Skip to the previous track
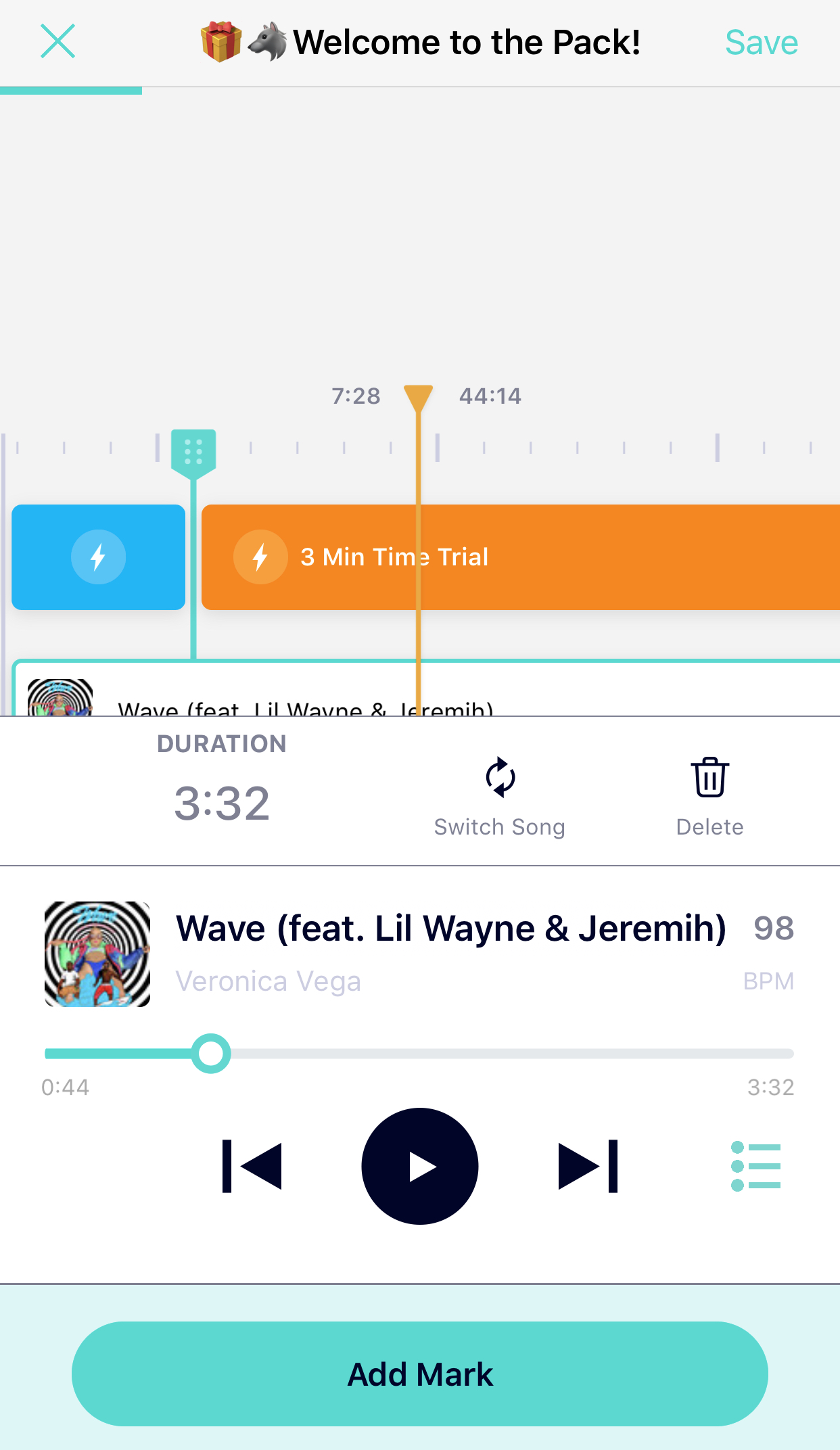840x1450 pixels. (252, 1167)
